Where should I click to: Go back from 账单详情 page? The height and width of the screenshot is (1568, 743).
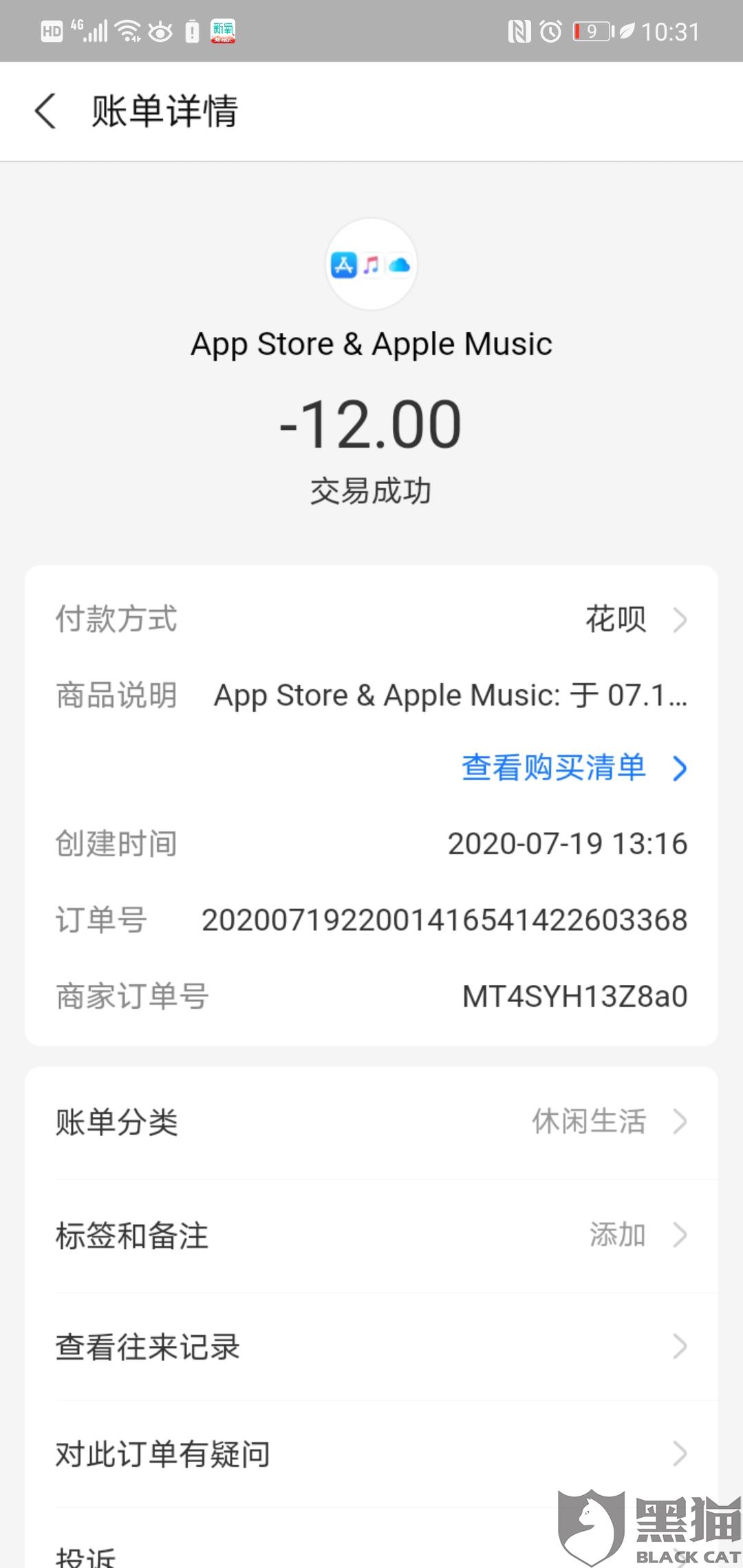tap(45, 111)
